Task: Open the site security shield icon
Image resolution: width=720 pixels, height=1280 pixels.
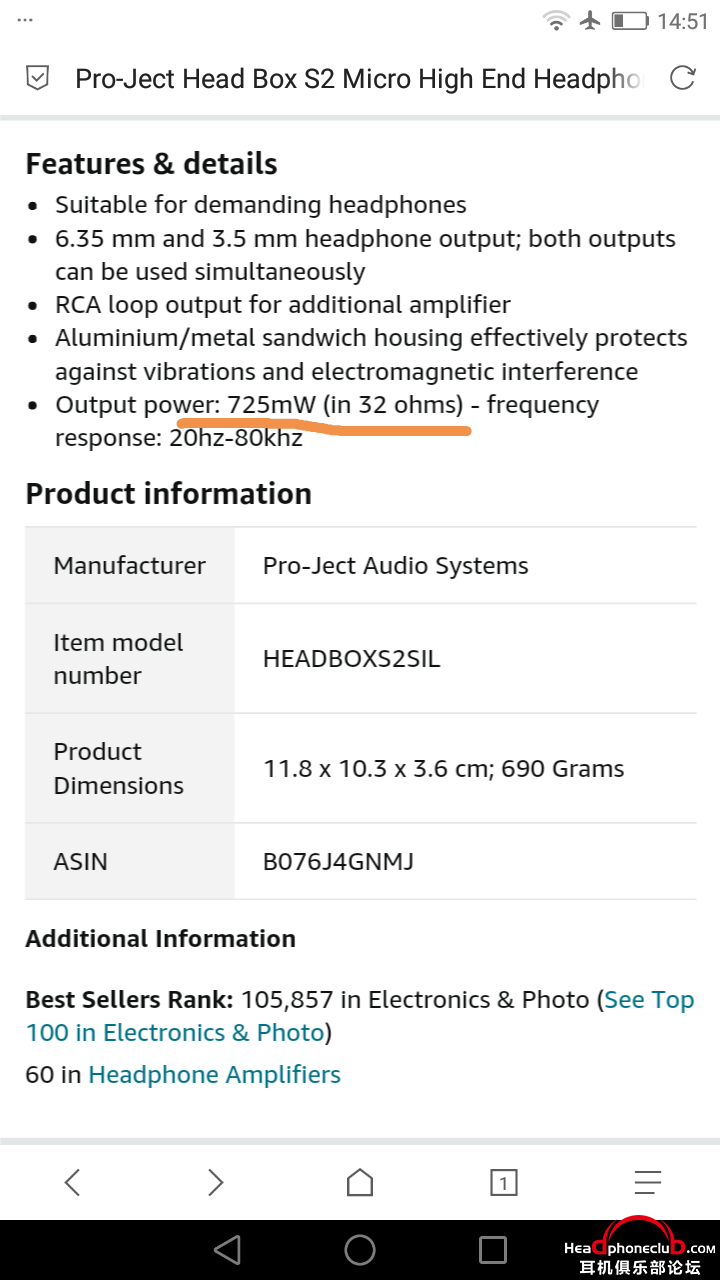Action: [x=37, y=79]
